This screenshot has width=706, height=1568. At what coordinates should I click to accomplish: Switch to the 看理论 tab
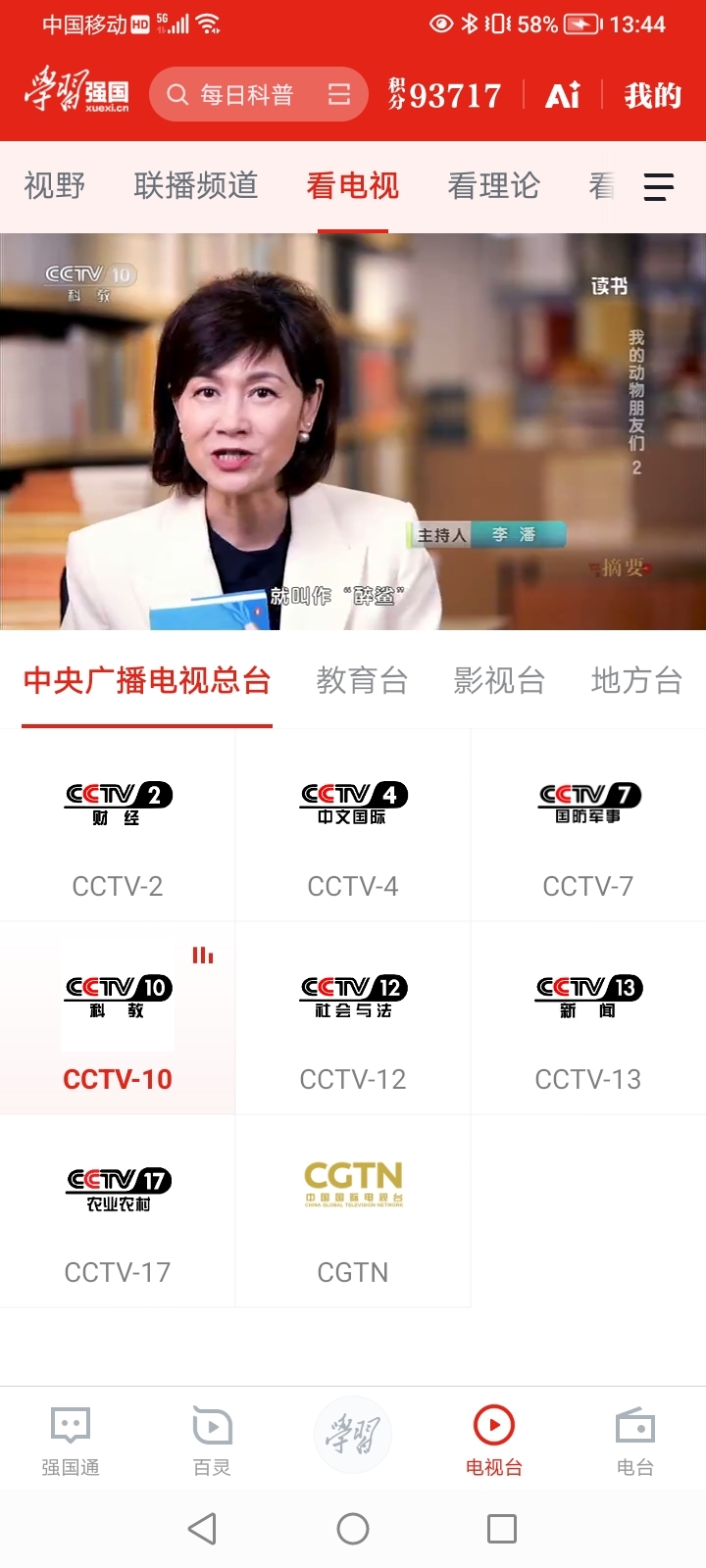tap(493, 185)
